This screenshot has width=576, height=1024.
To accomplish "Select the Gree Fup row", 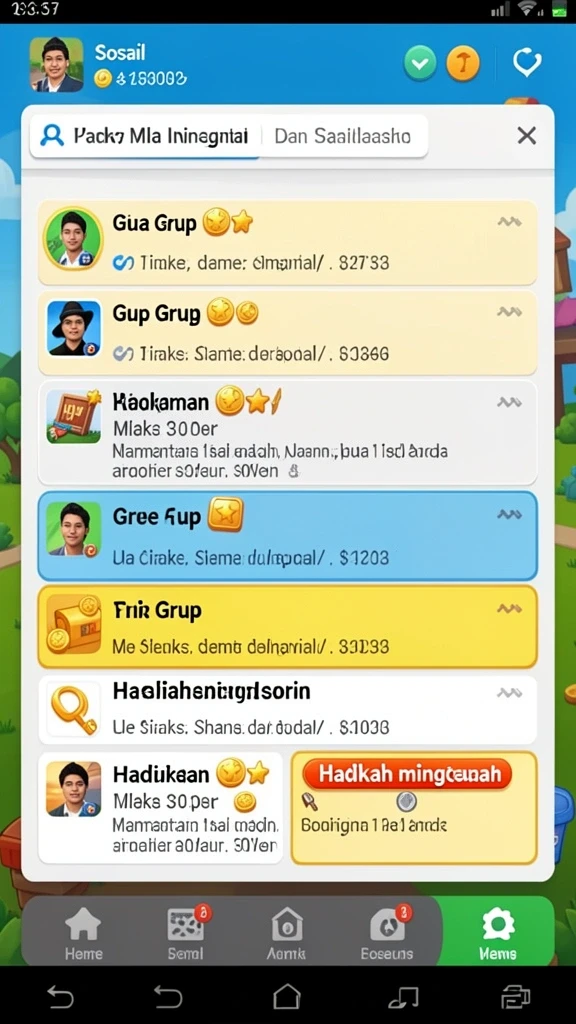I will (x=287, y=536).
